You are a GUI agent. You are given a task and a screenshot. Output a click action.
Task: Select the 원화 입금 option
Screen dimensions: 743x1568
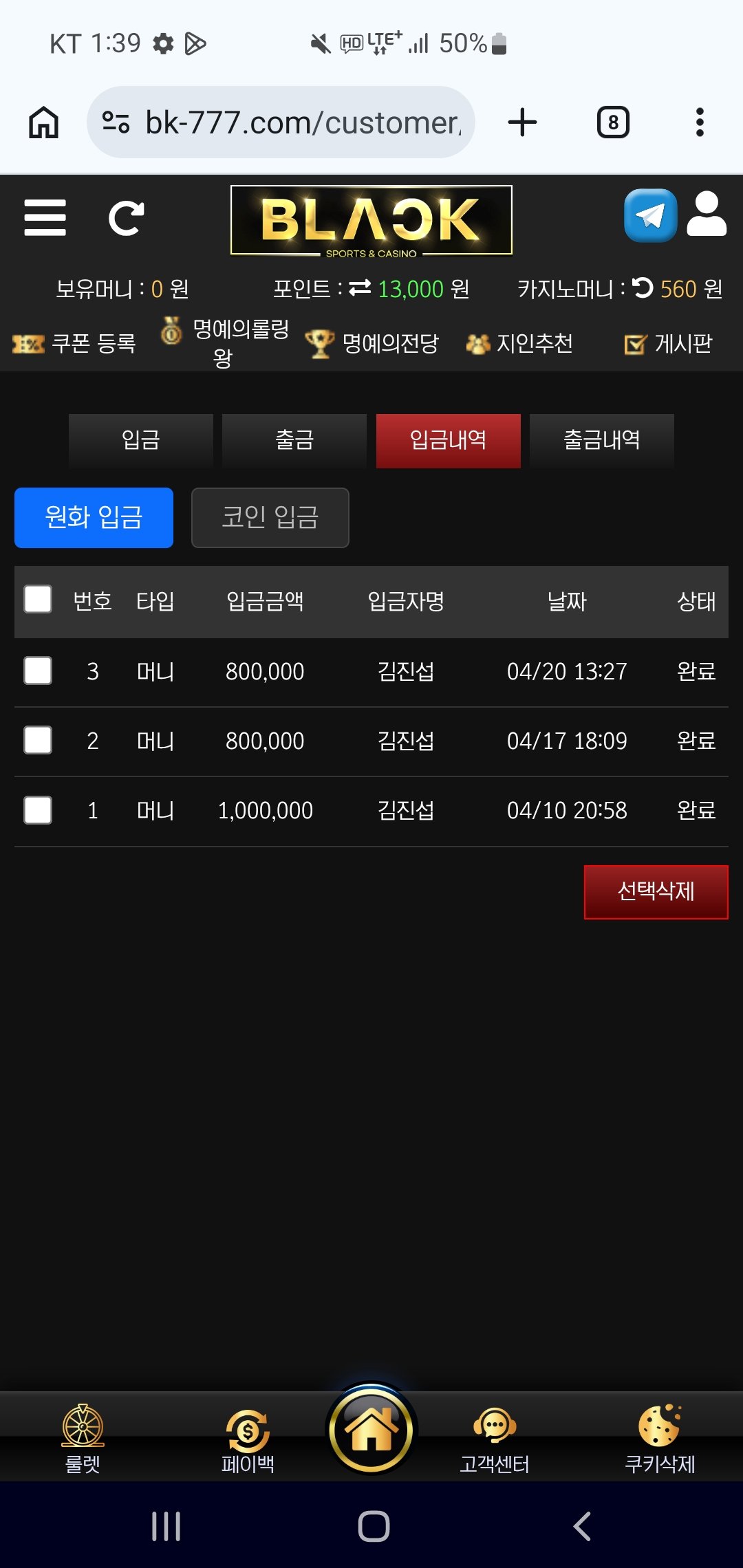tap(94, 517)
